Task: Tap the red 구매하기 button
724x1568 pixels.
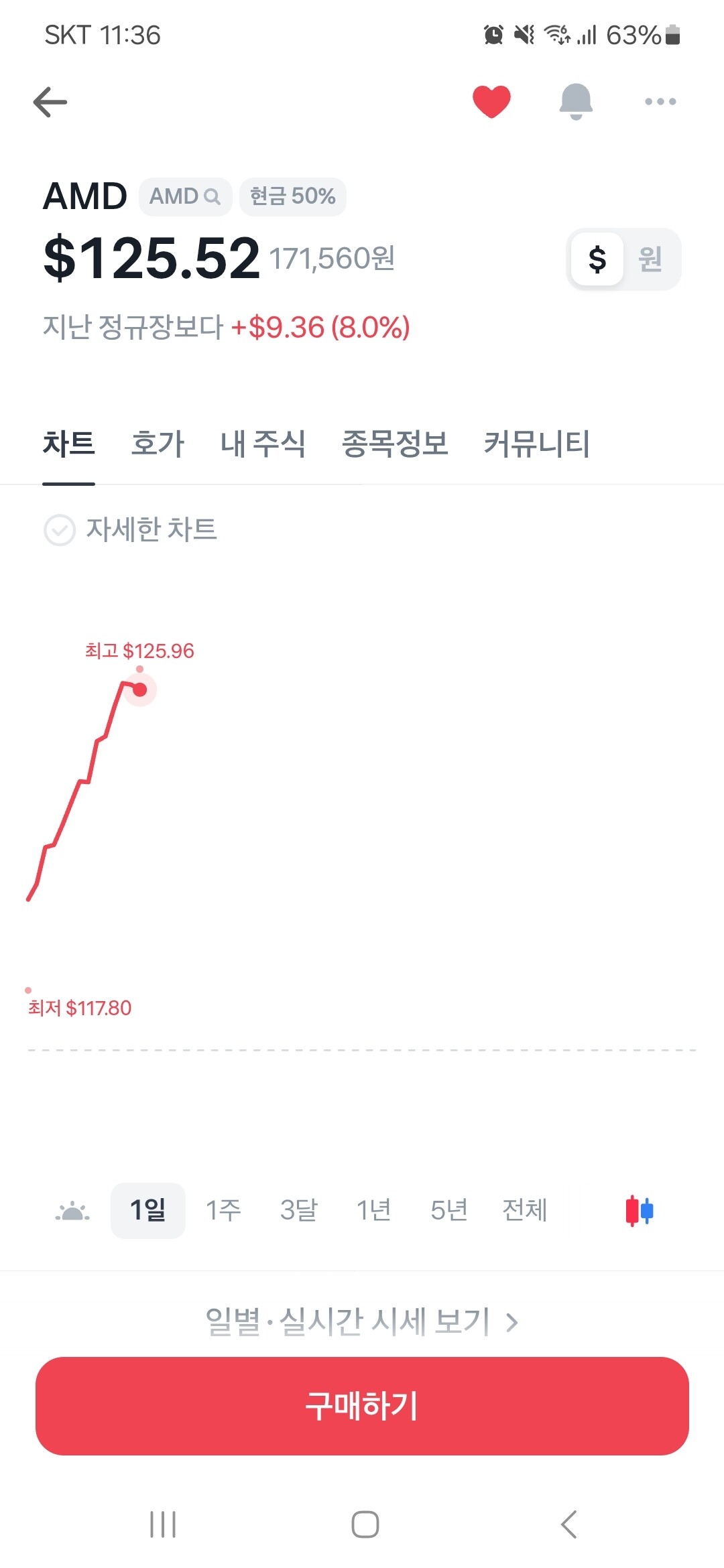Action: [362, 1406]
